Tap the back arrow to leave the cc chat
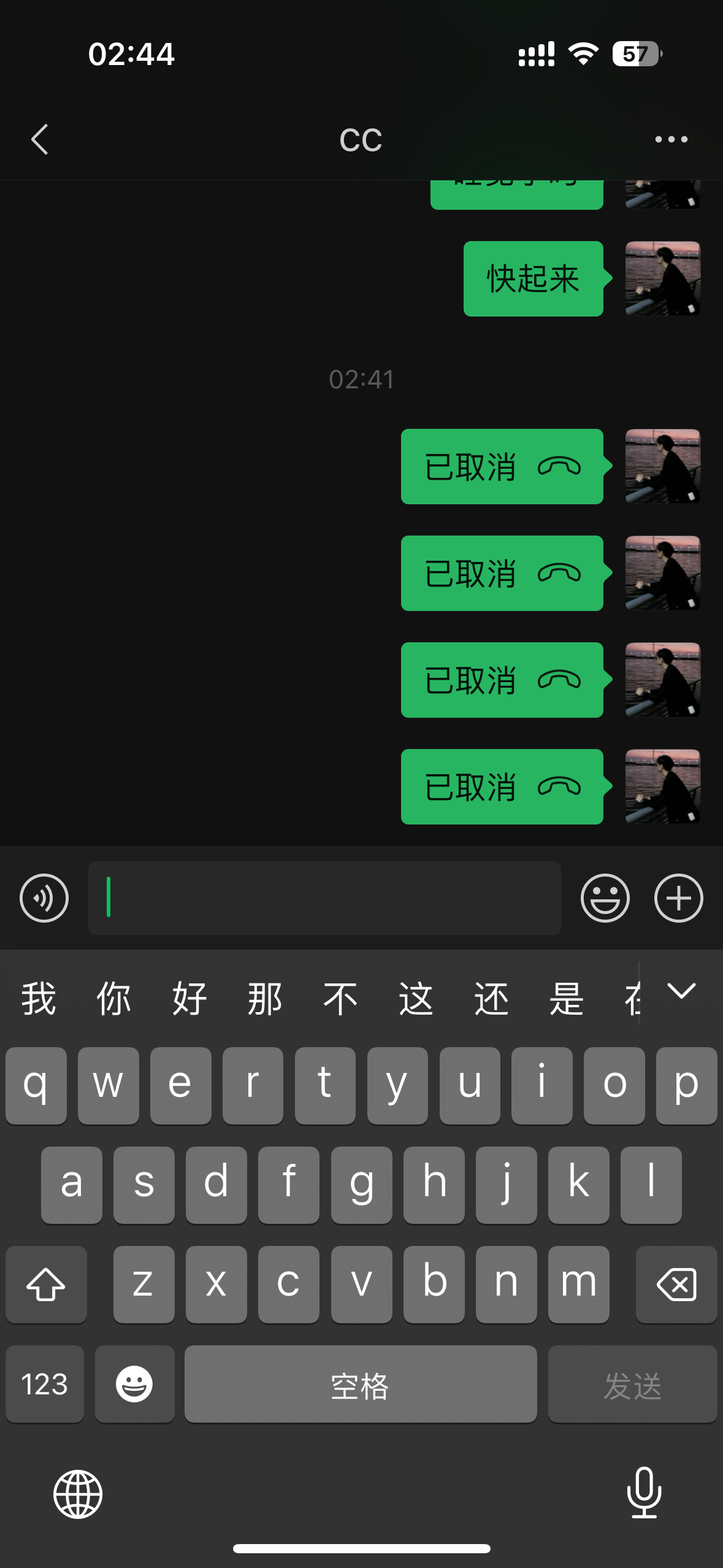723x1568 pixels. [x=39, y=139]
